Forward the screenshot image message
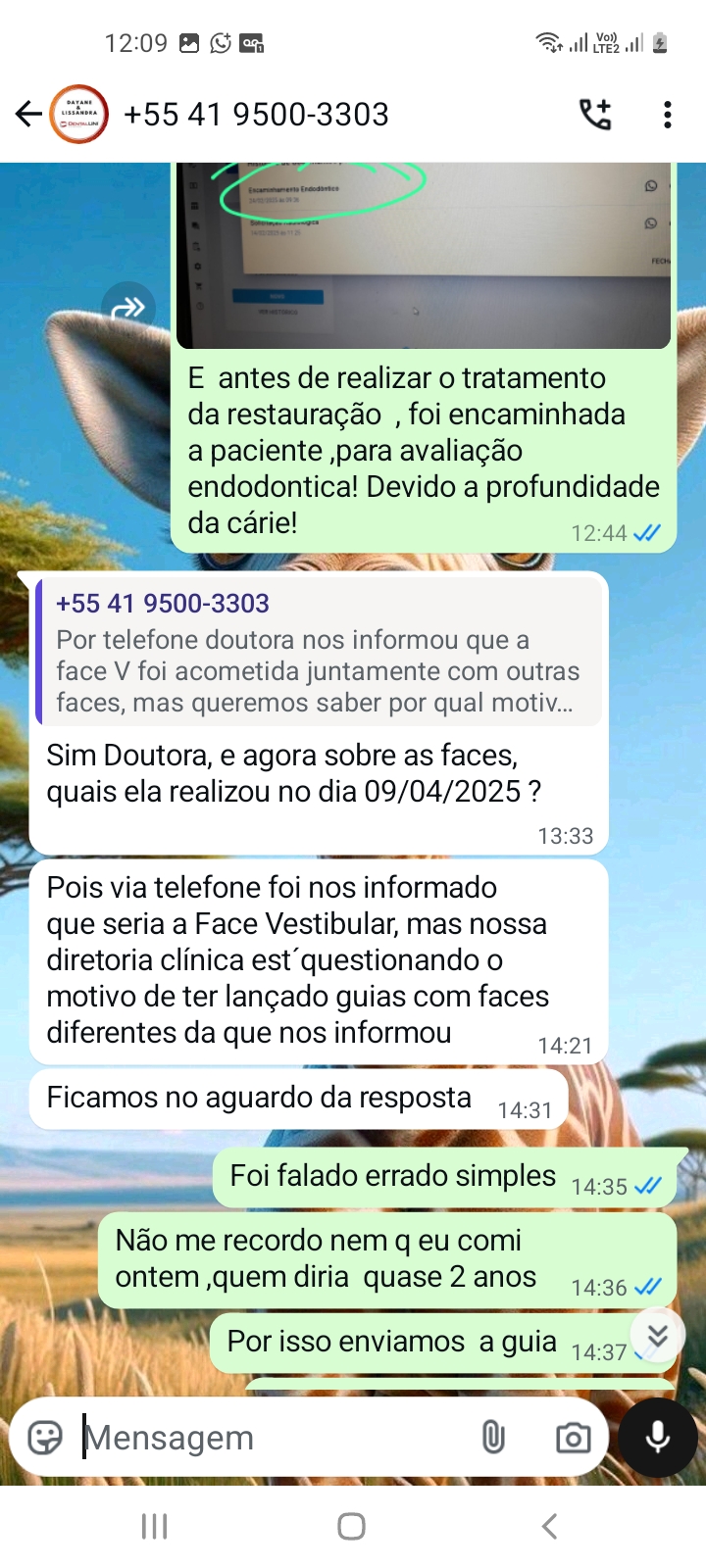Viewport: 706px width, 1568px height. coord(128,309)
